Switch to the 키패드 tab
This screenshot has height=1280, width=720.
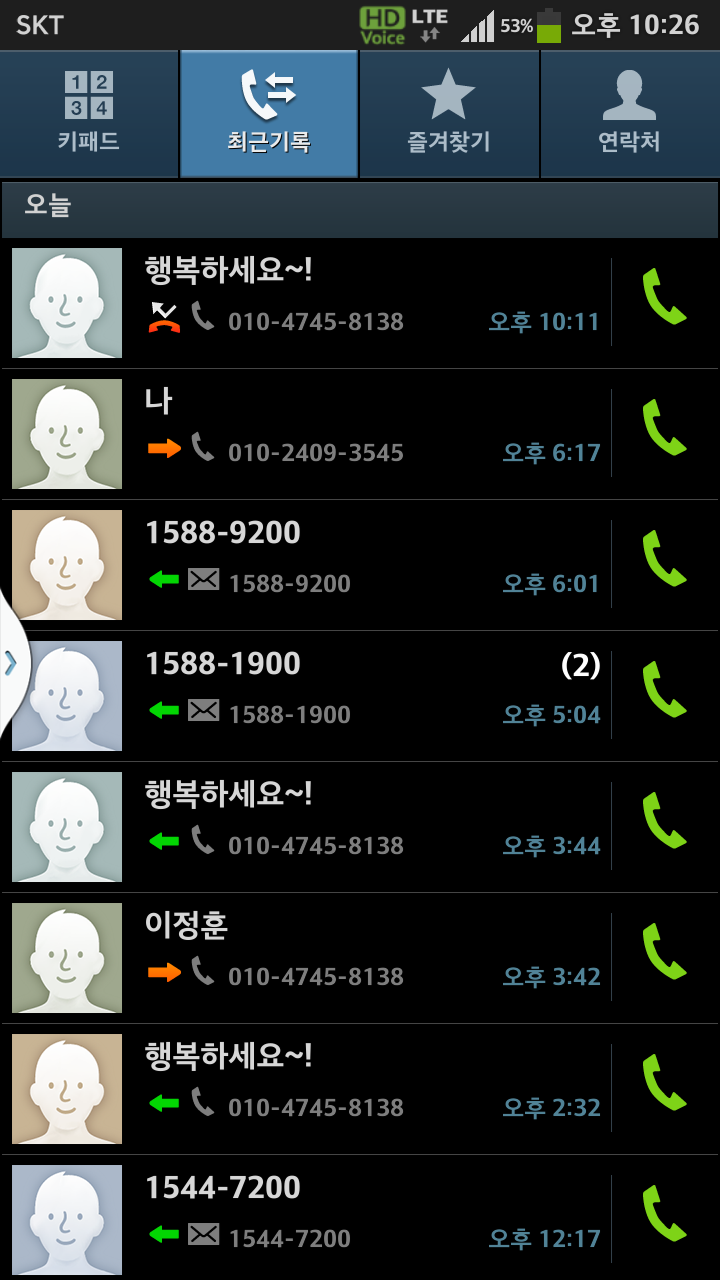tap(89, 113)
